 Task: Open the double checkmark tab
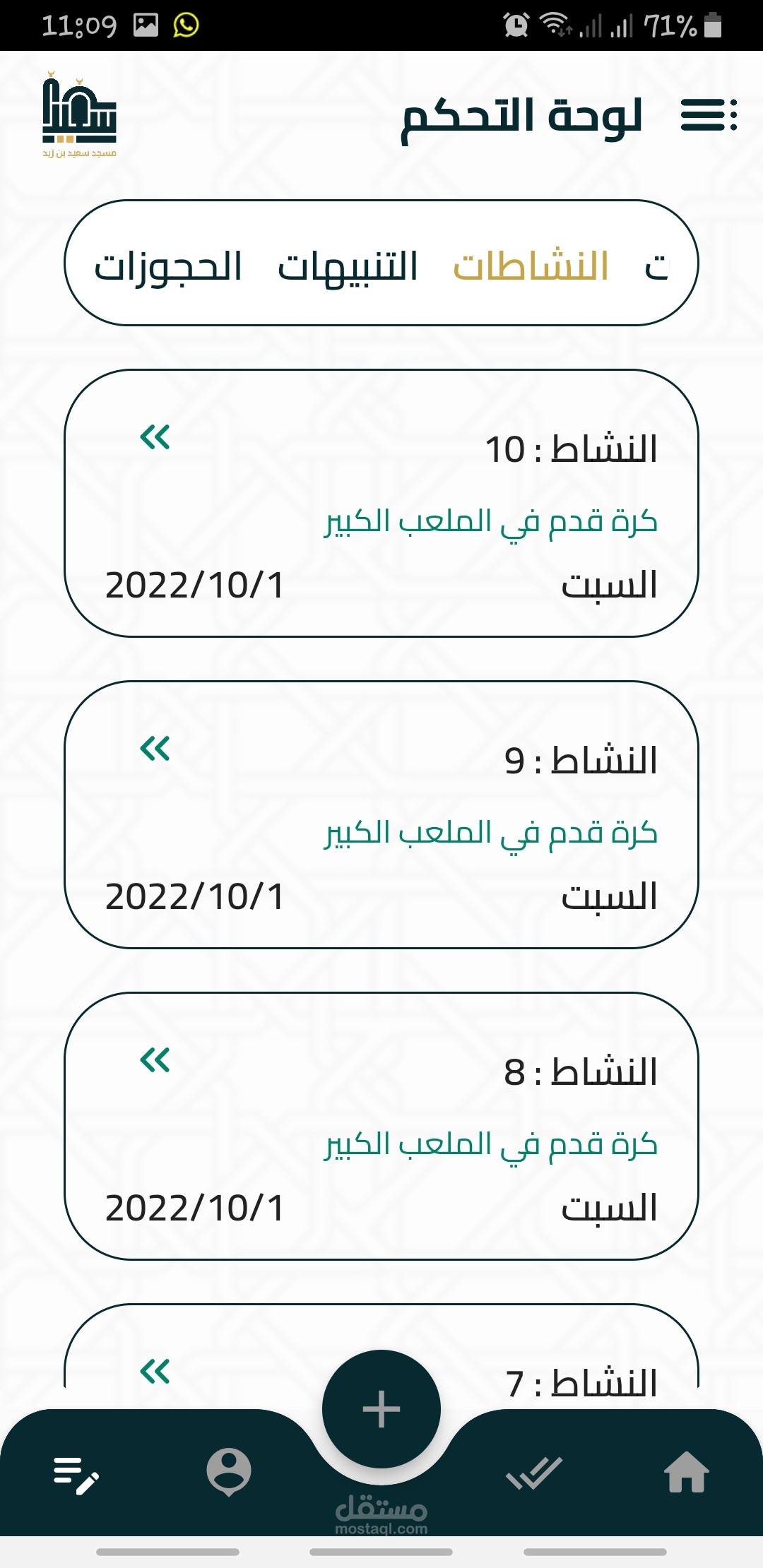[534, 1473]
